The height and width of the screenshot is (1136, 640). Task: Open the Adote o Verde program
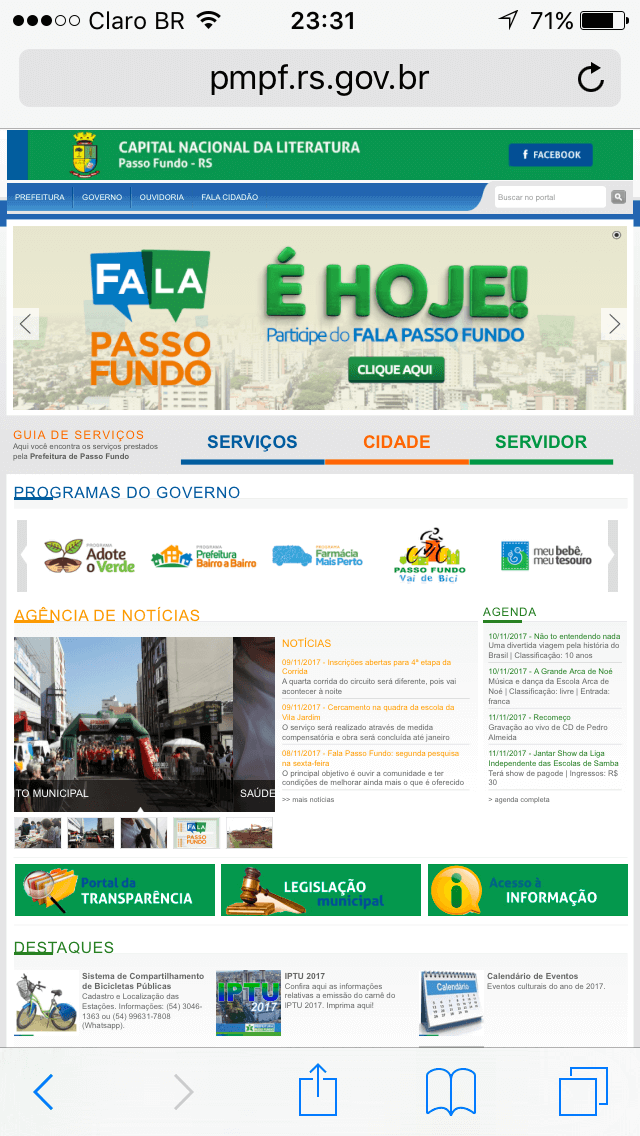[x=90, y=556]
